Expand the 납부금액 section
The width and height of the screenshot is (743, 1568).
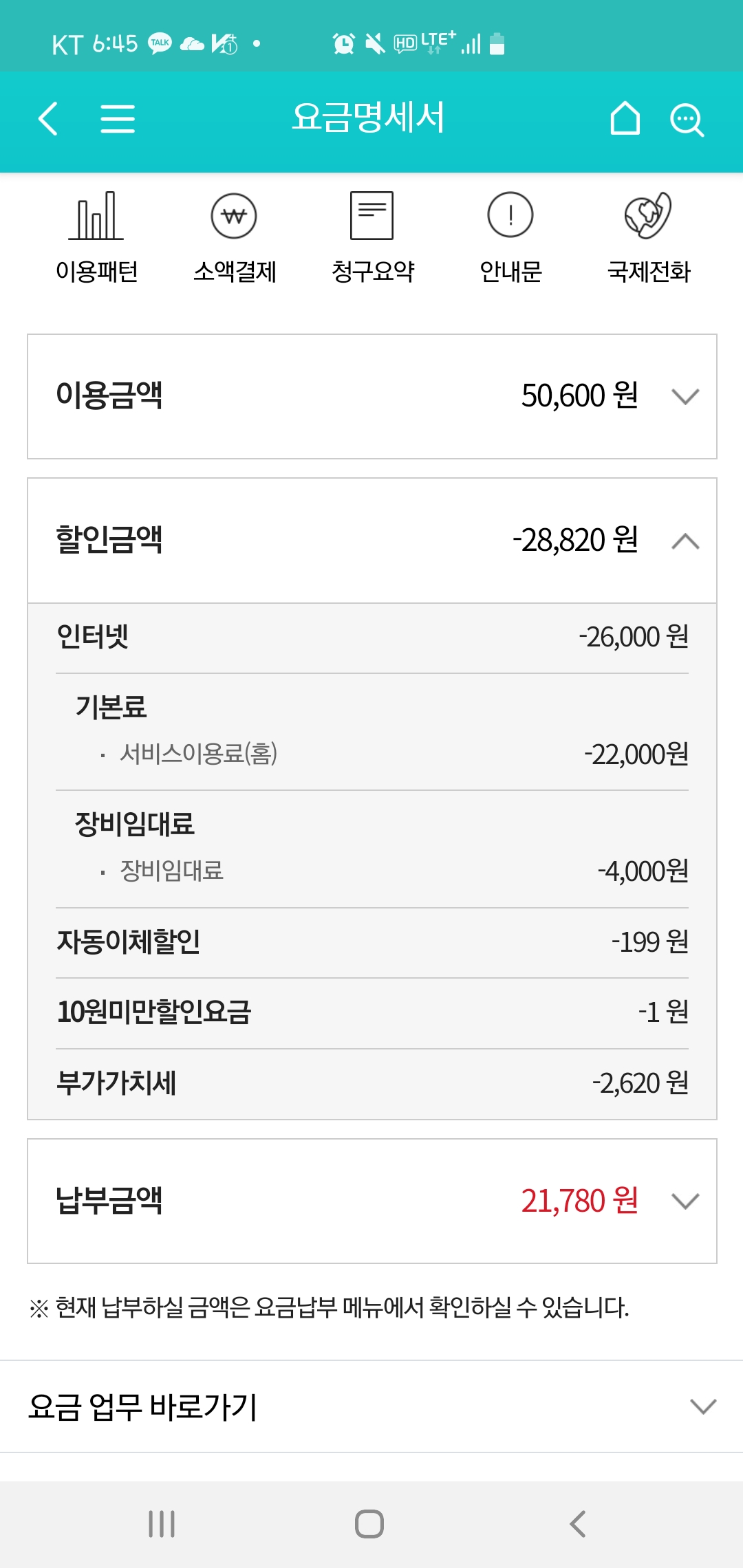(685, 1201)
